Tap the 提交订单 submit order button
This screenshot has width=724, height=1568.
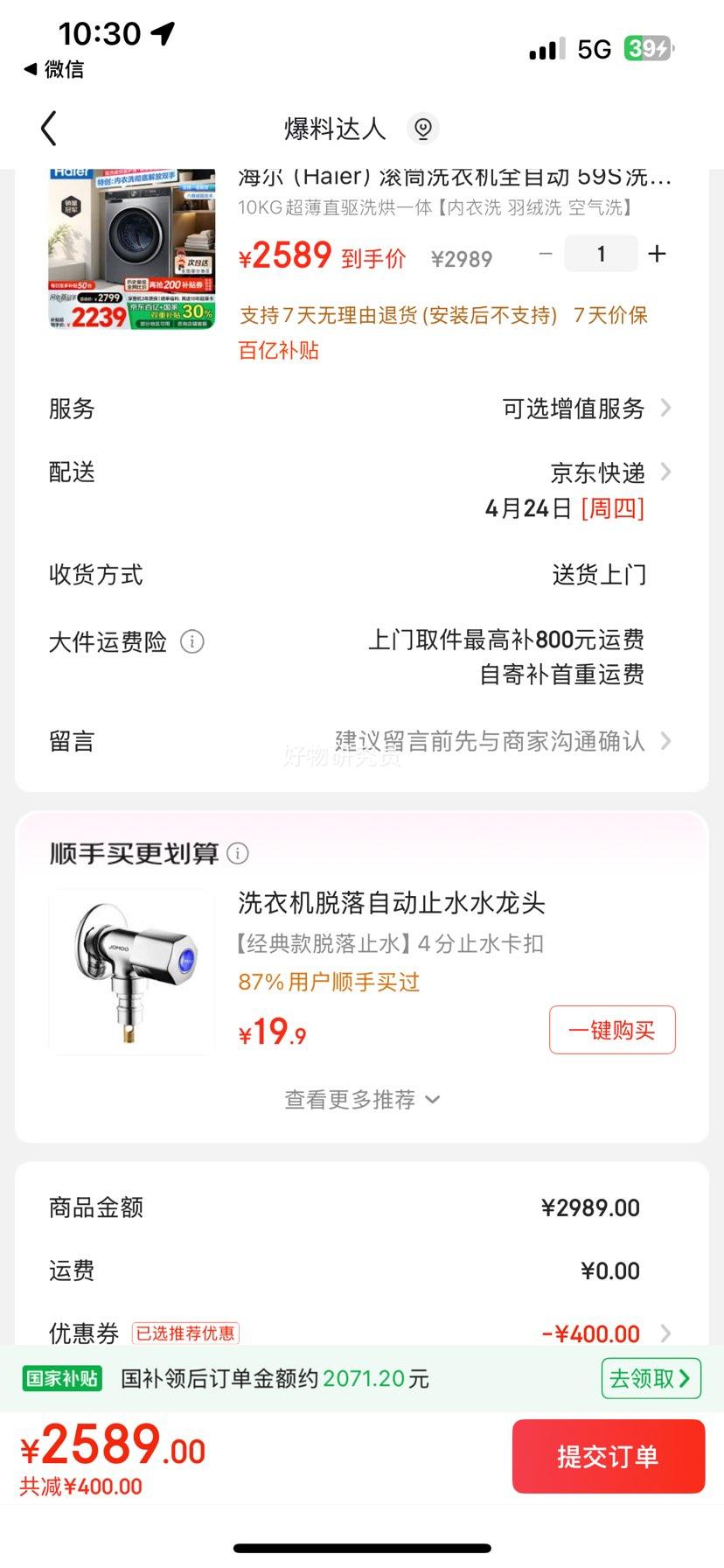click(x=608, y=1455)
